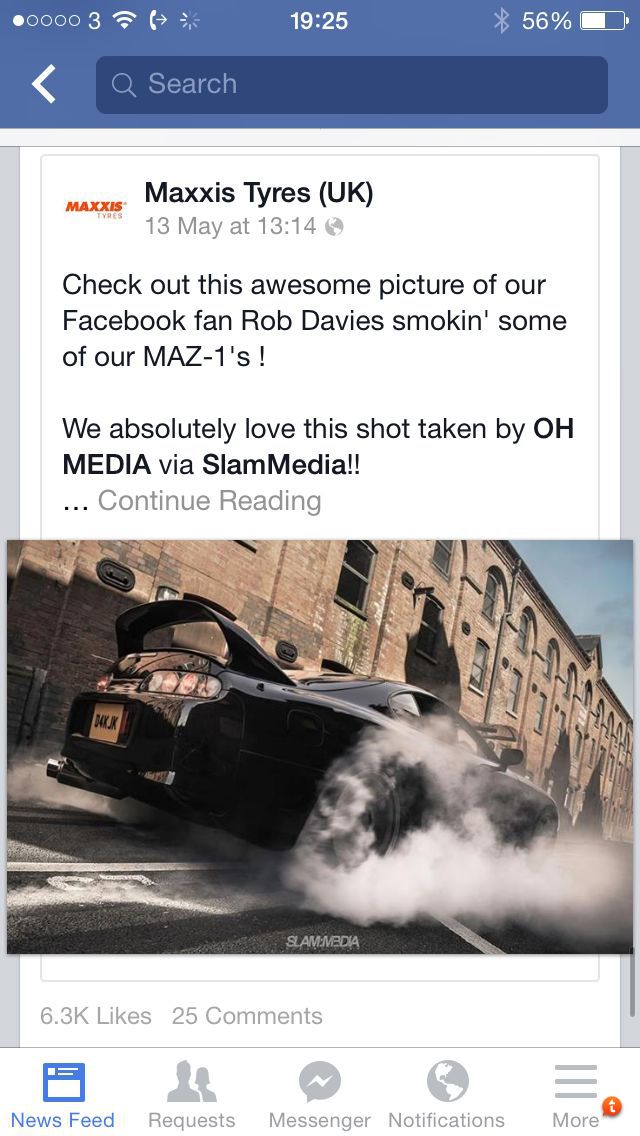Expand the post with Continue Reading
The image size is (640, 1136).
[209, 501]
